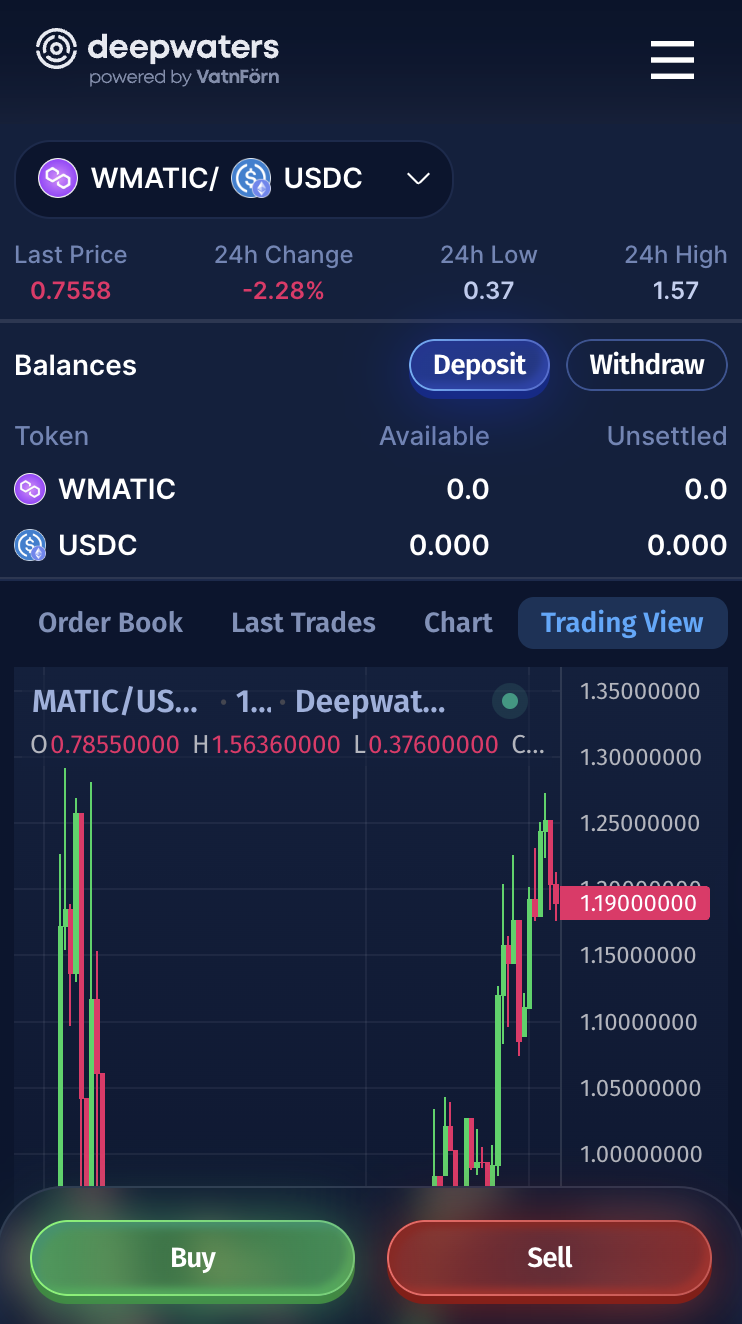Switch to the Last Trades tab

(304, 623)
